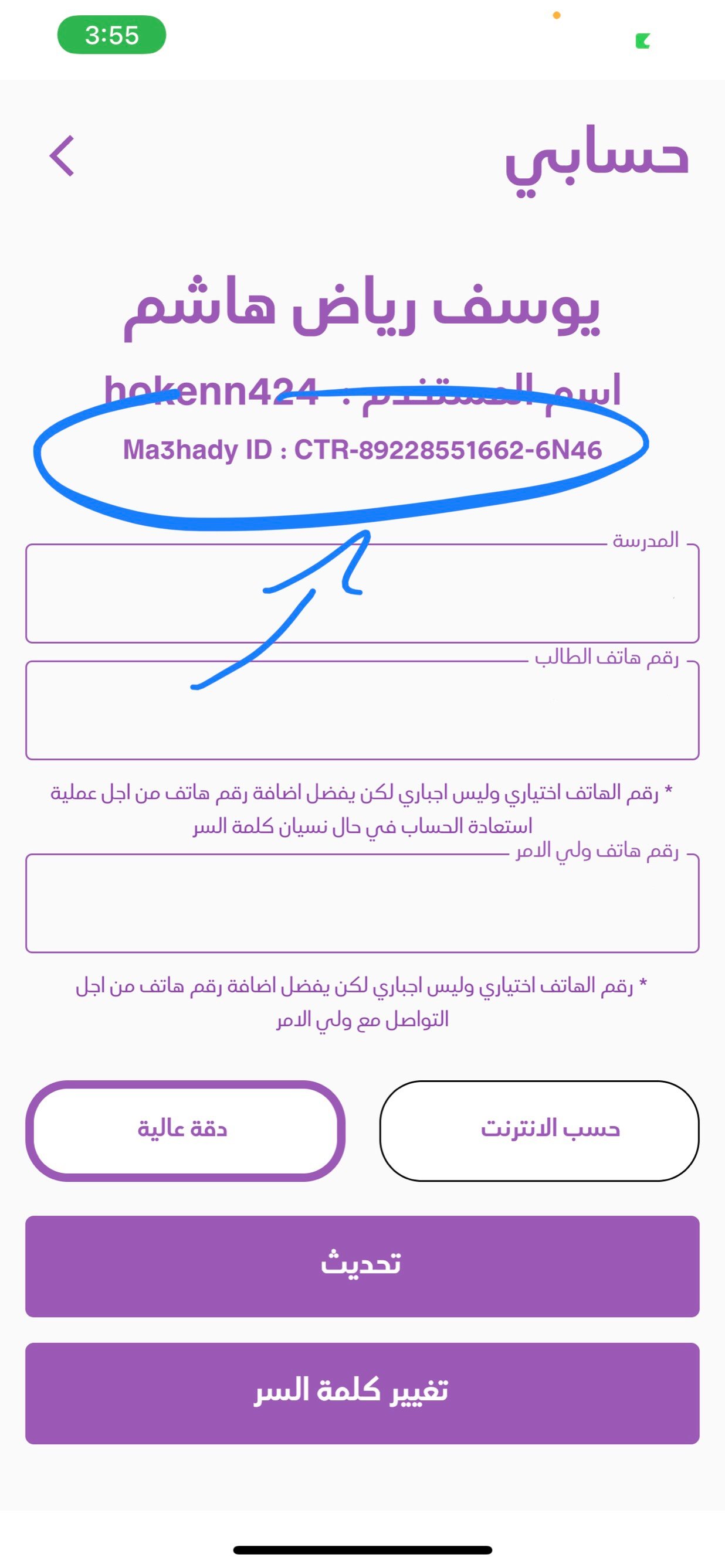Tap the تحديث update button
The width and height of the screenshot is (725, 1568).
362,1266
